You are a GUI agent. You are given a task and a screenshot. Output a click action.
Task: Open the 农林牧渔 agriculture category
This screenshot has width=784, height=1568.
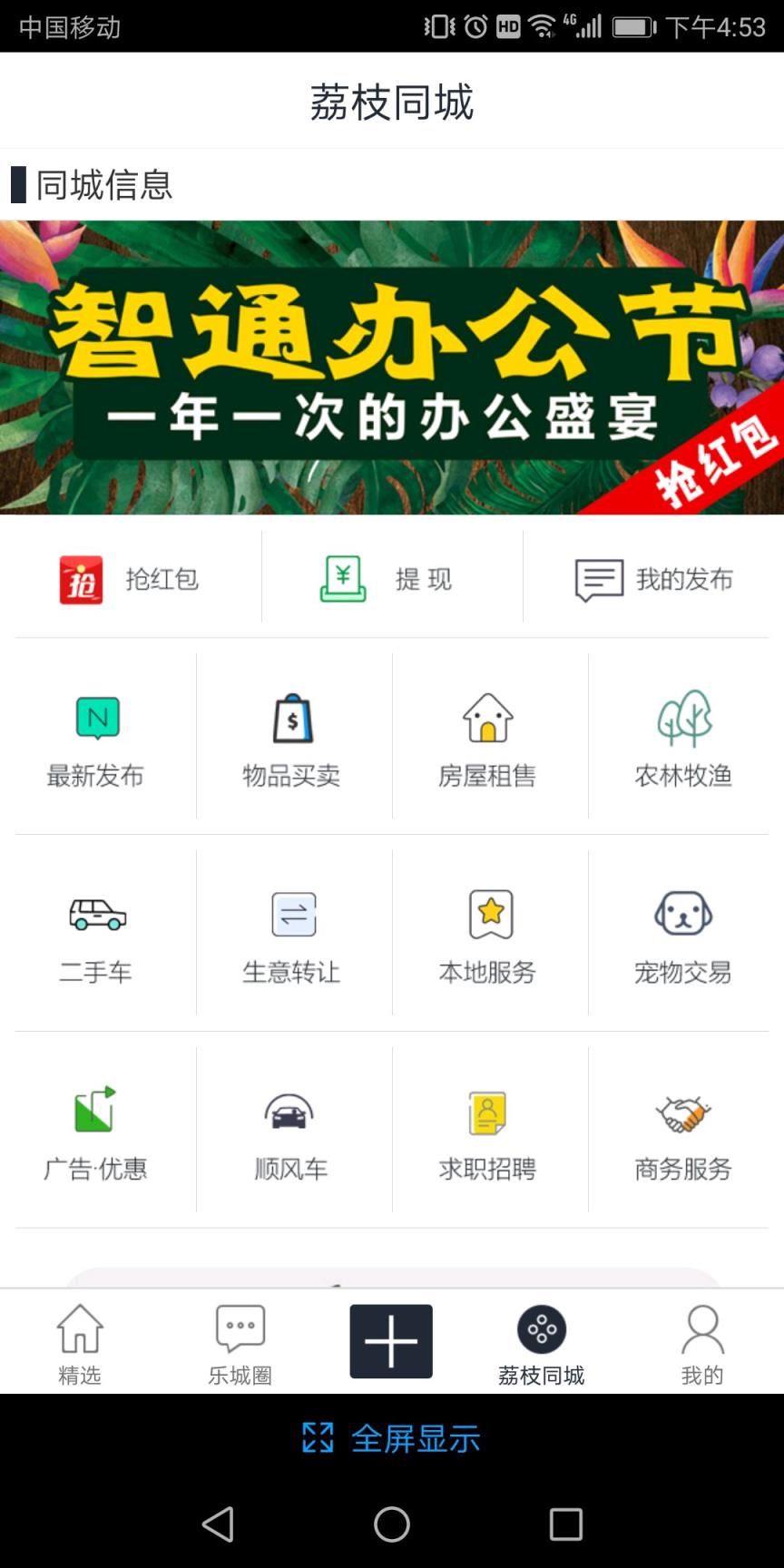tap(684, 737)
